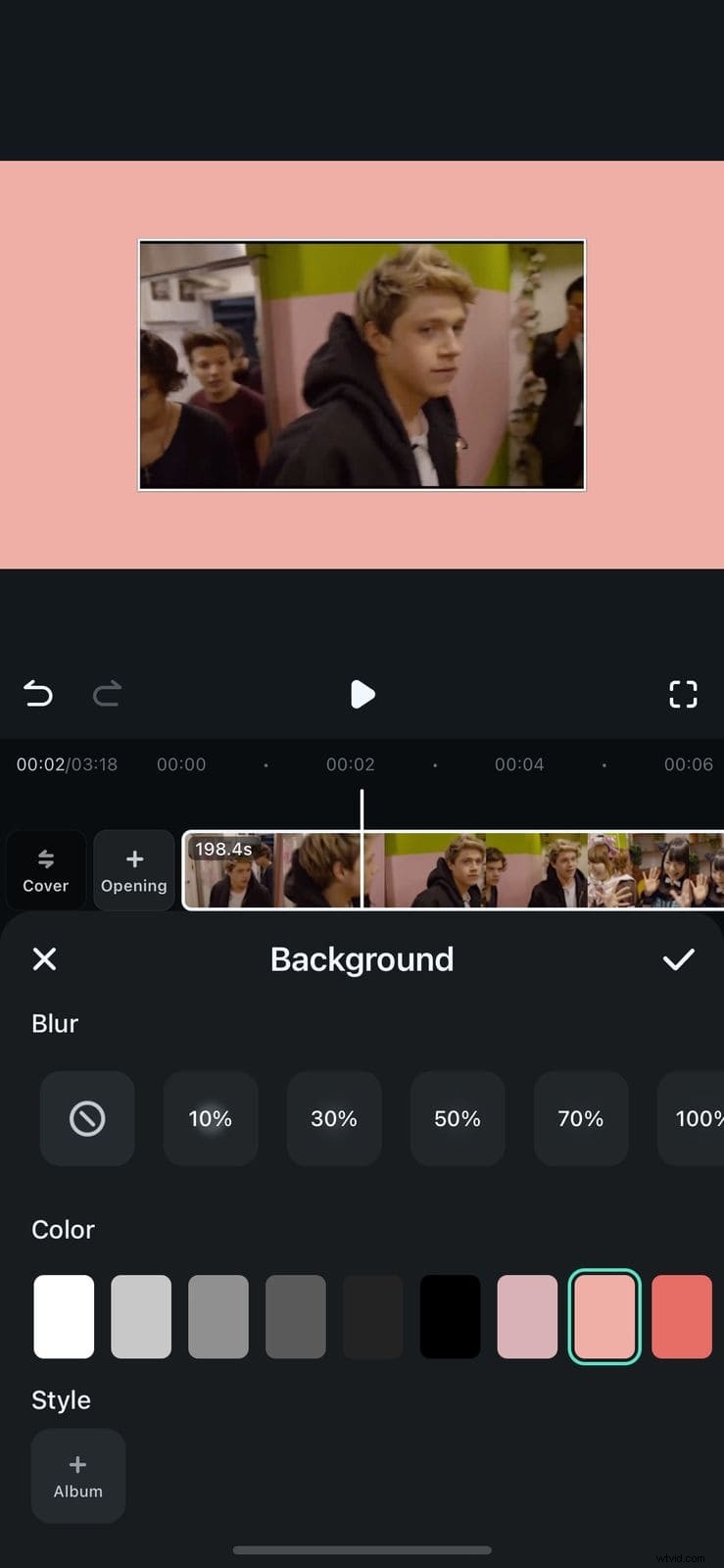Screen dimensions: 724x1568
Task: Select the dusty pink color swatch
Action: click(527, 1316)
